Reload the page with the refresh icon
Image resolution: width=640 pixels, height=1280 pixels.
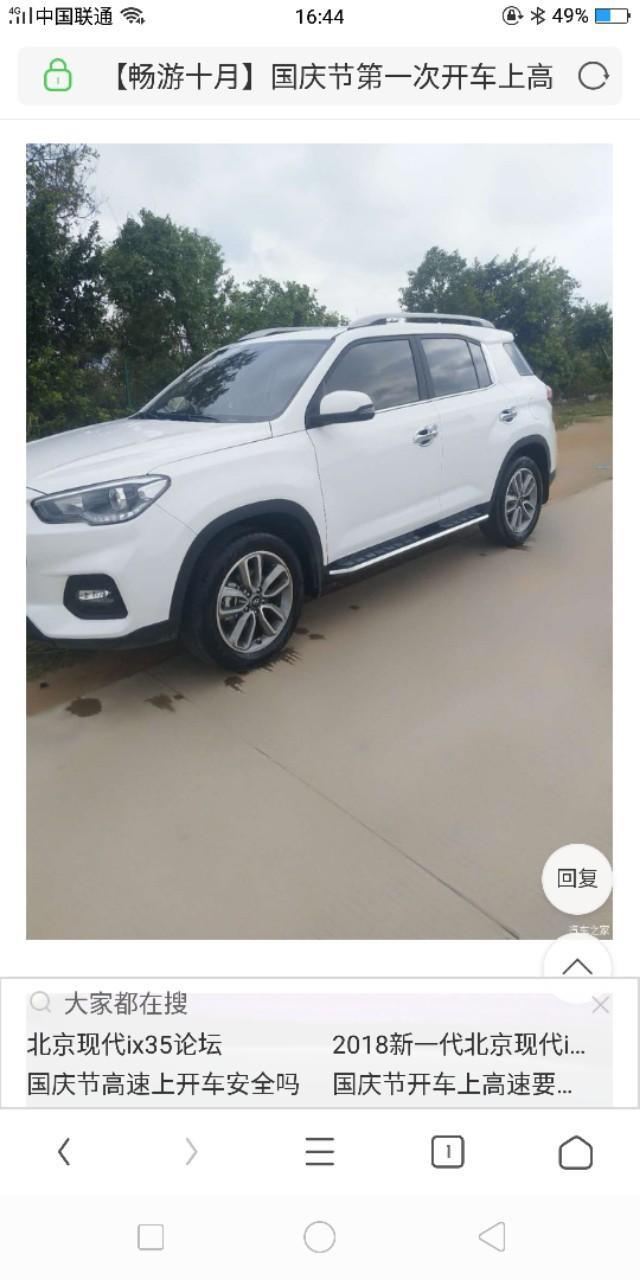(x=593, y=76)
